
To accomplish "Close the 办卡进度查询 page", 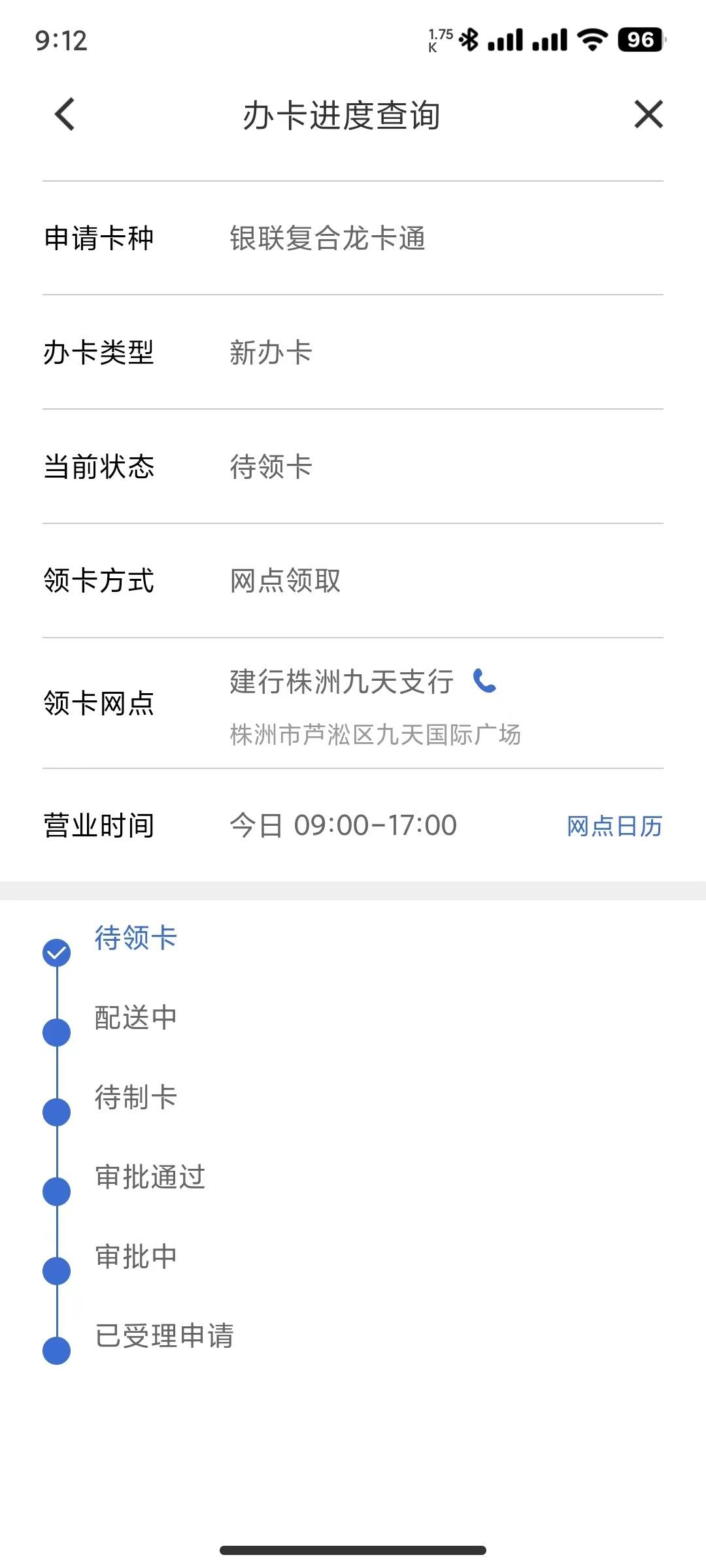I will tap(648, 114).
